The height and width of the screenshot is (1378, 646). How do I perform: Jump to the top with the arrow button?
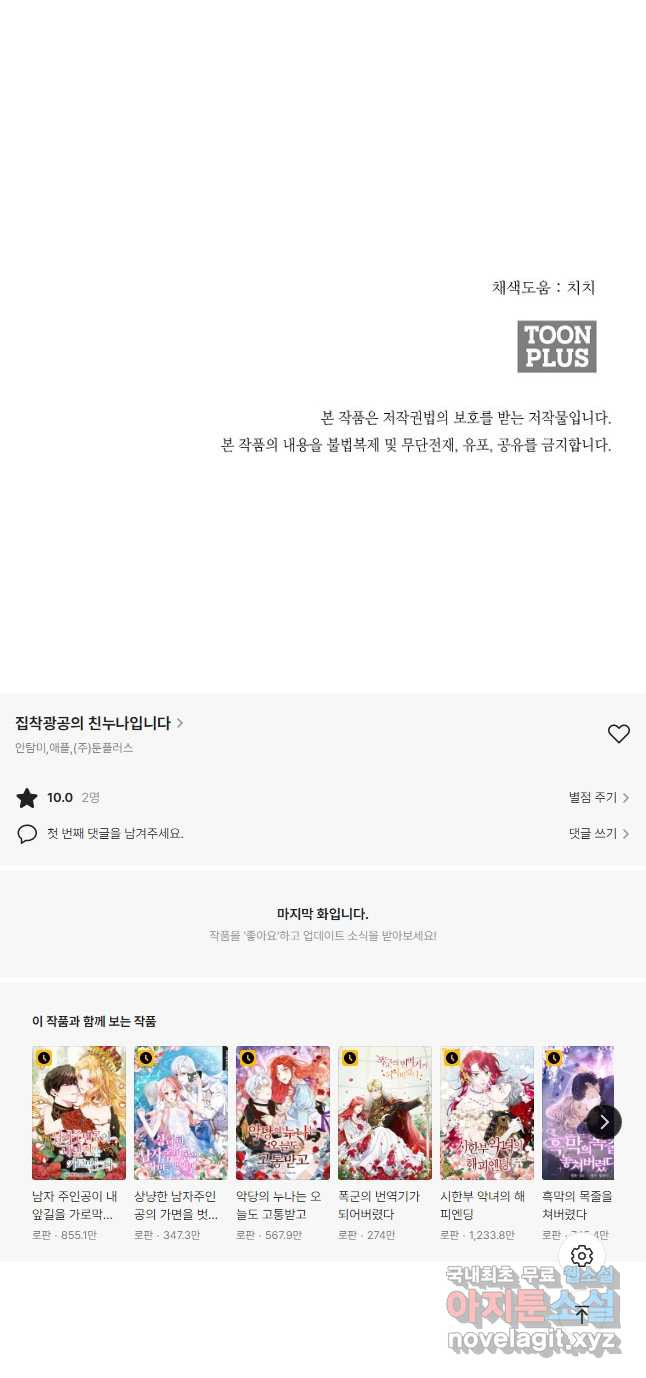click(582, 1315)
